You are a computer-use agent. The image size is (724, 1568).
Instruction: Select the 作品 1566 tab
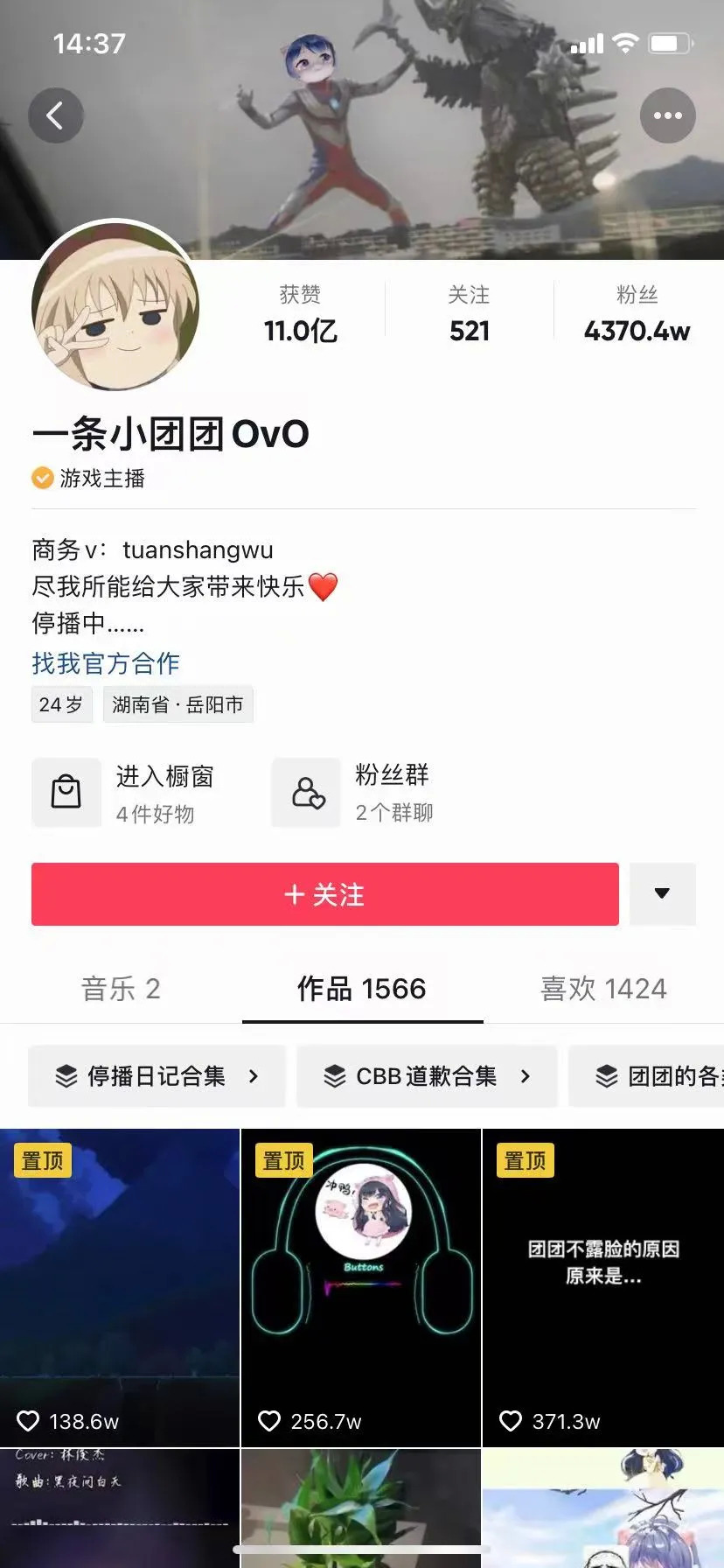tap(361, 989)
